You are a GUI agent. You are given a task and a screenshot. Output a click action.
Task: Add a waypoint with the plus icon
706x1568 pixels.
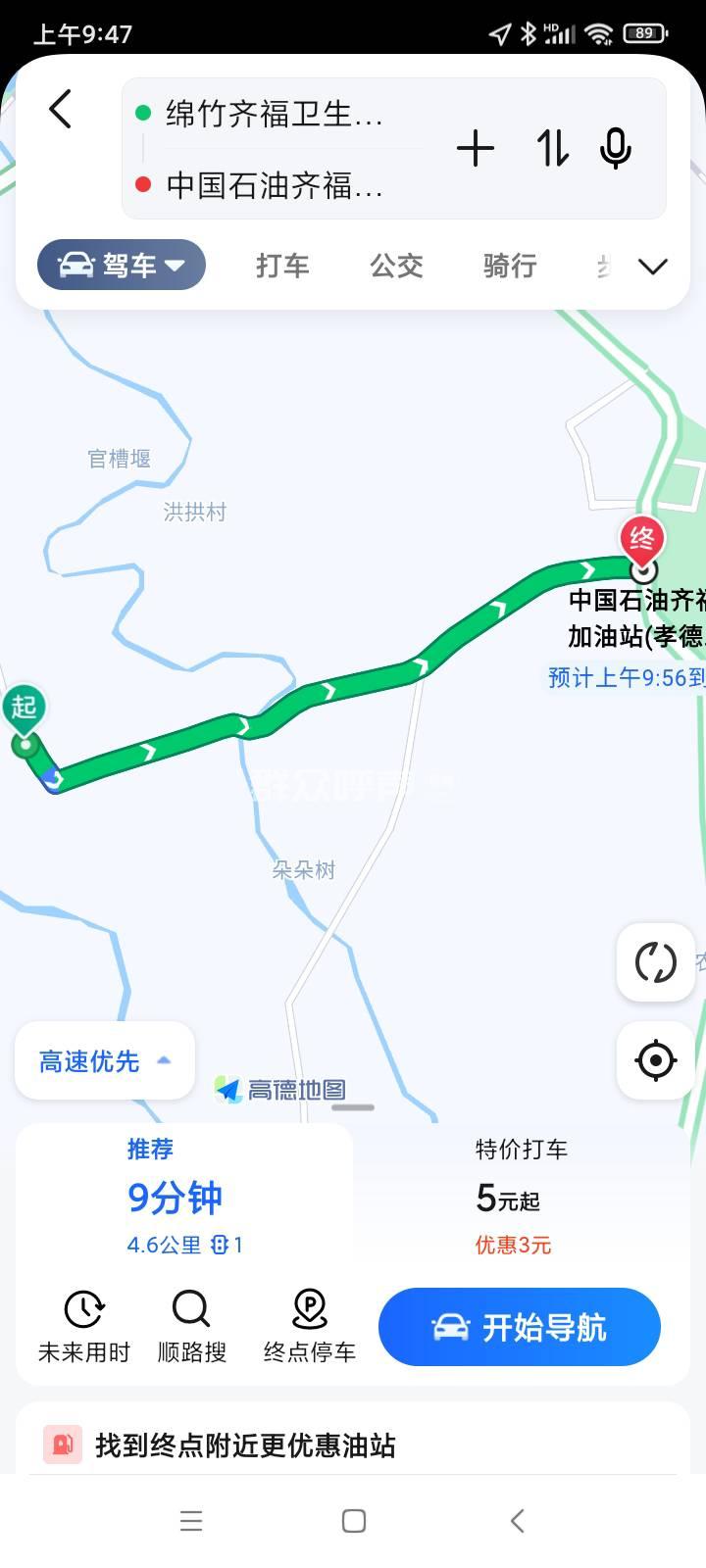(x=476, y=149)
